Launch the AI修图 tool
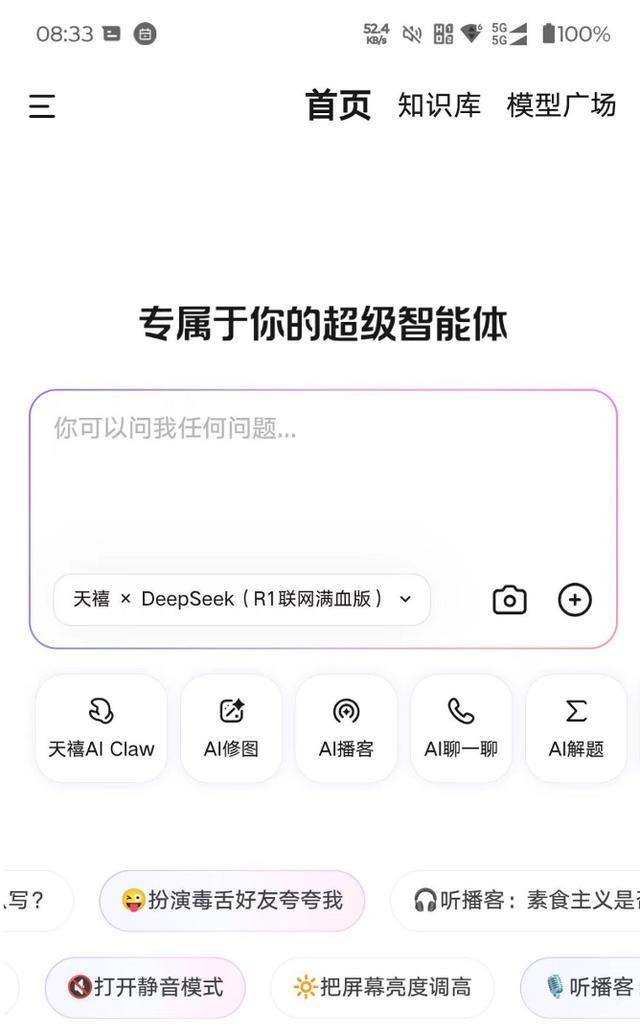The width and height of the screenshot is (640, 1035). [x=231, y=728]
